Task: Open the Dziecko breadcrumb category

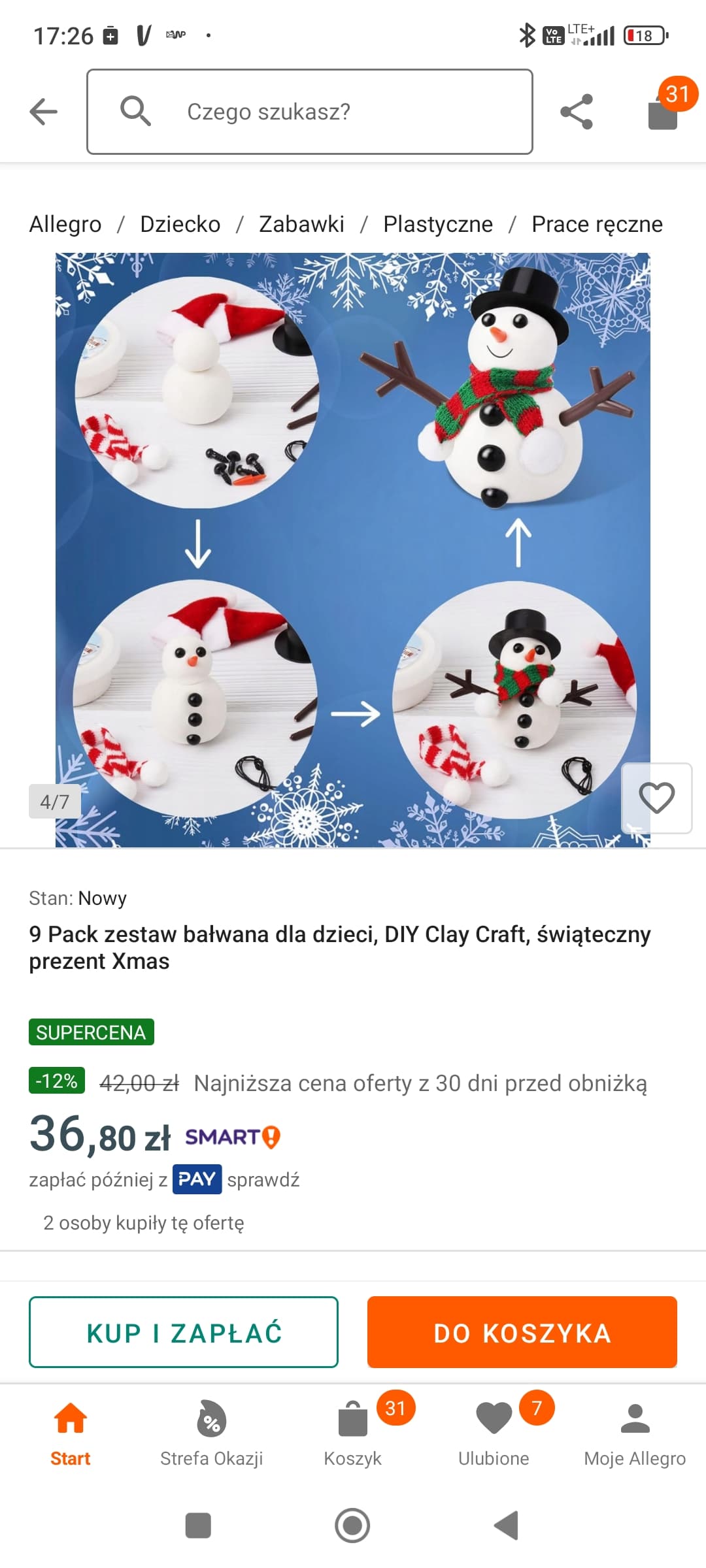Action: click(x=180, y=224)
